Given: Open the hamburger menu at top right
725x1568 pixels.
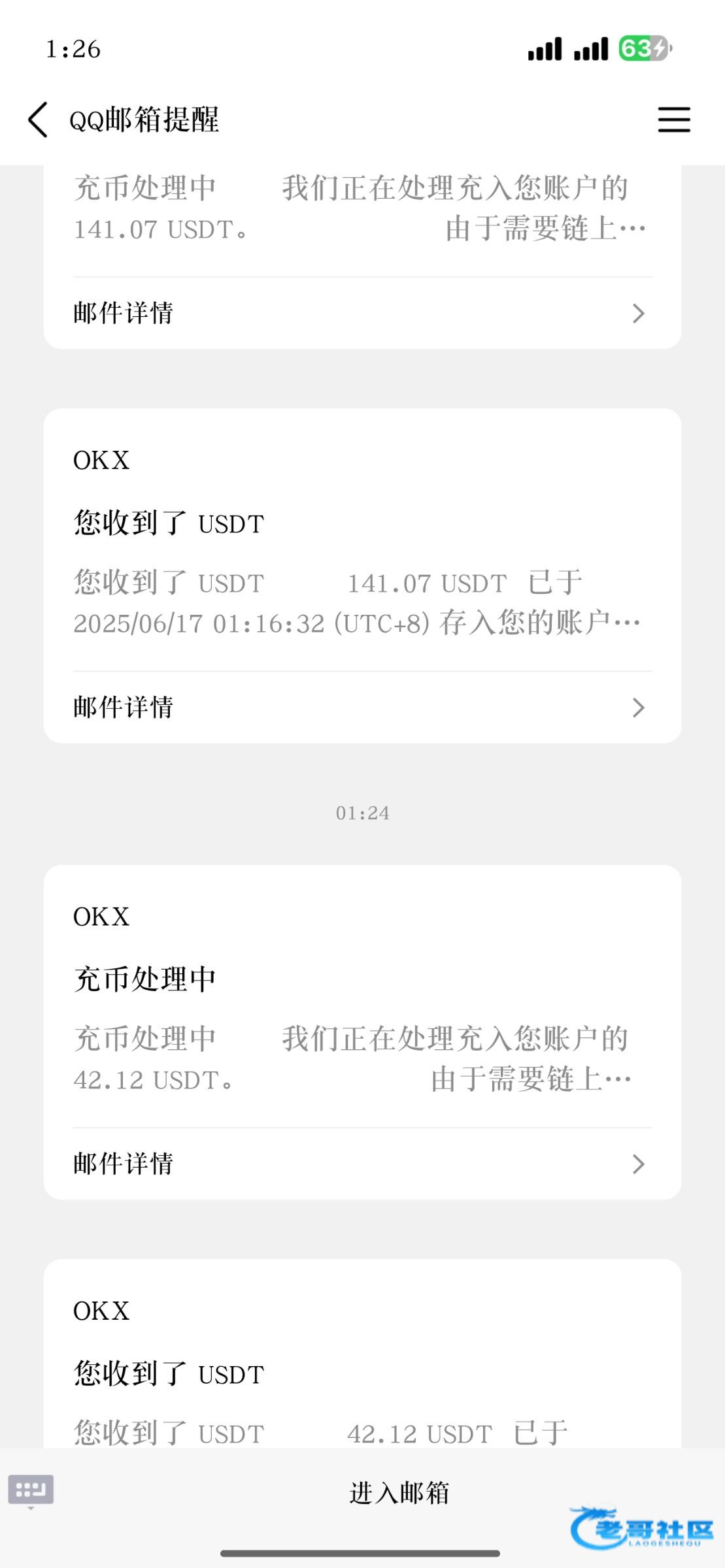Looking at the screenshot, I should point(674,120).
